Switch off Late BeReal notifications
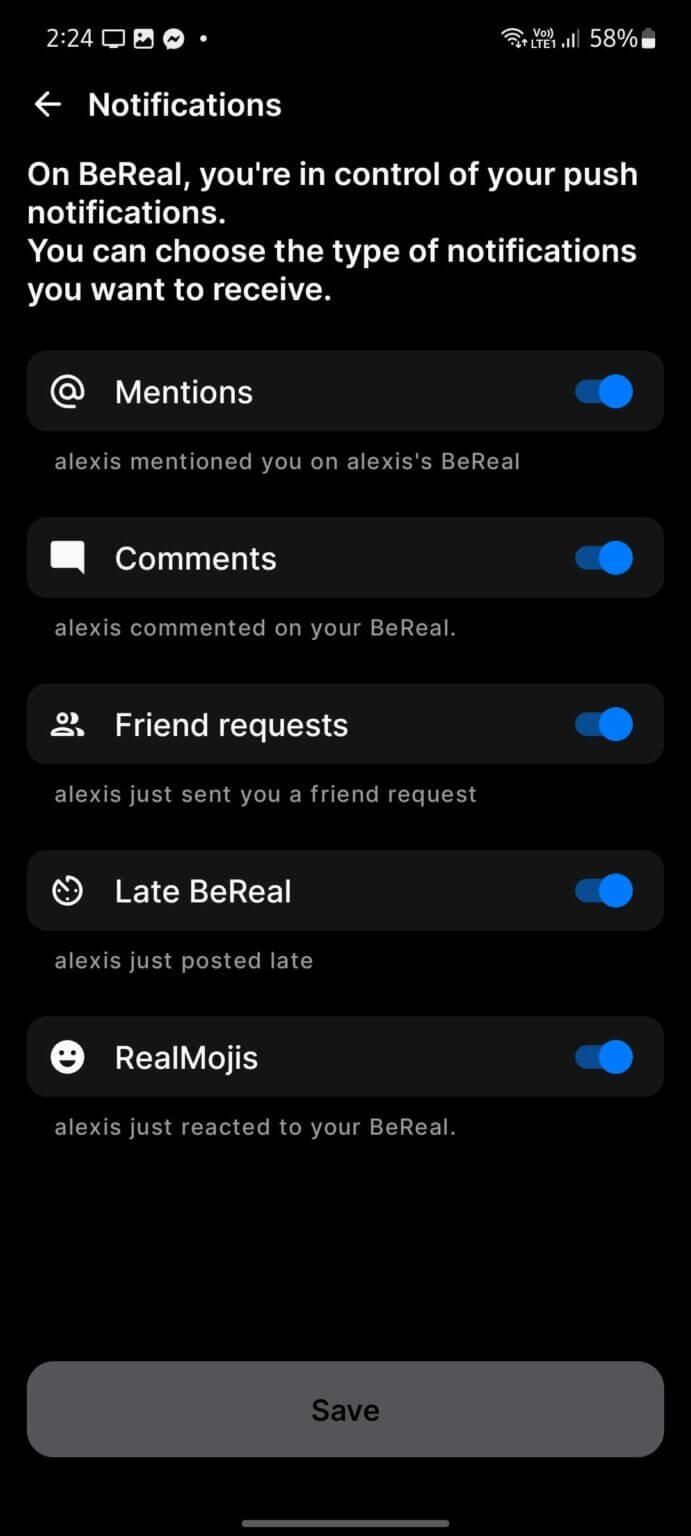691x1536 pixels. pos(604,890)
